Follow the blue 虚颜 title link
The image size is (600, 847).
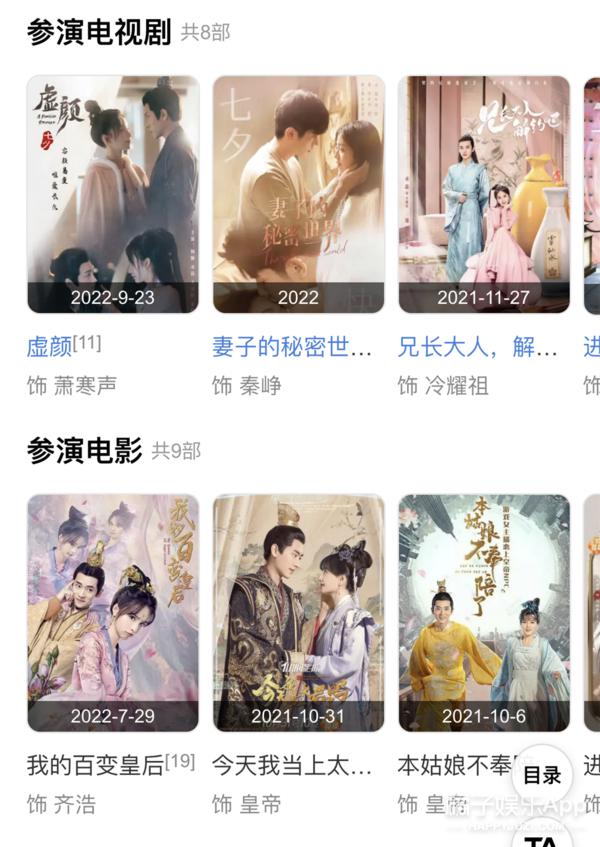click(x=50, y=348)
